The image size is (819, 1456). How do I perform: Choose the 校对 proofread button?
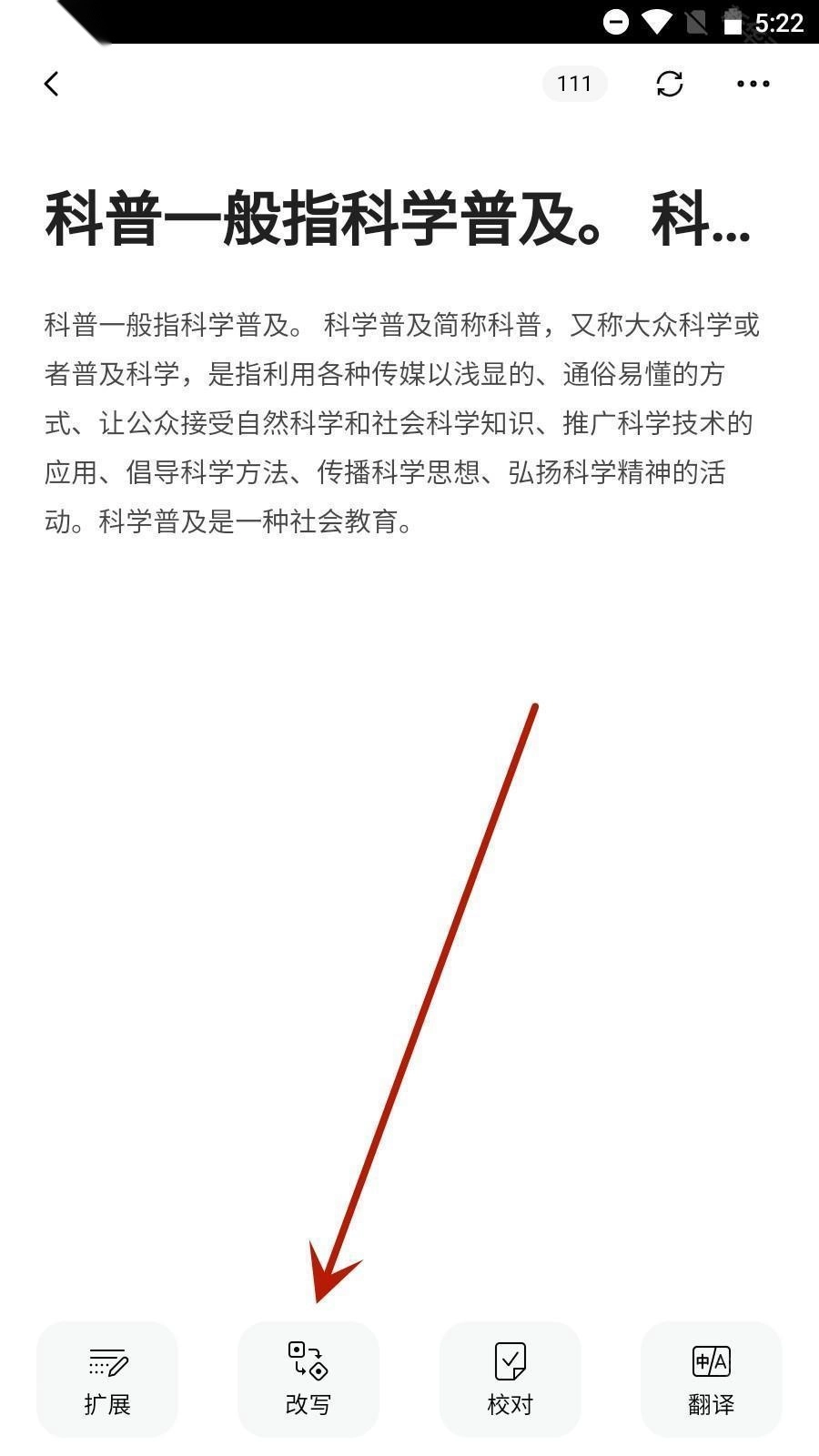click(x=511, y=1380)
